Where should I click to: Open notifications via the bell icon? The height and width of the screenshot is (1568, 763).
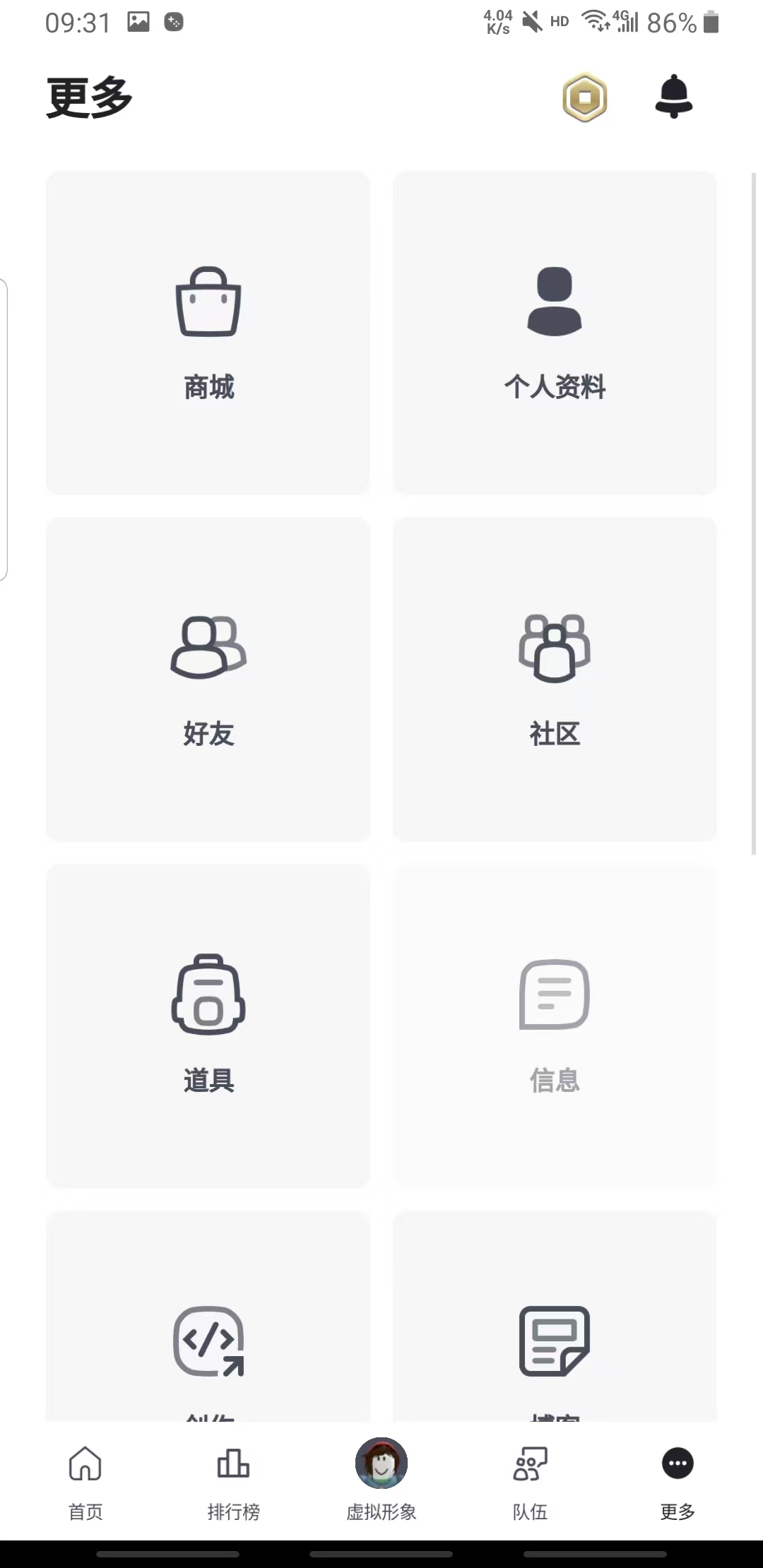click(673, 97)
